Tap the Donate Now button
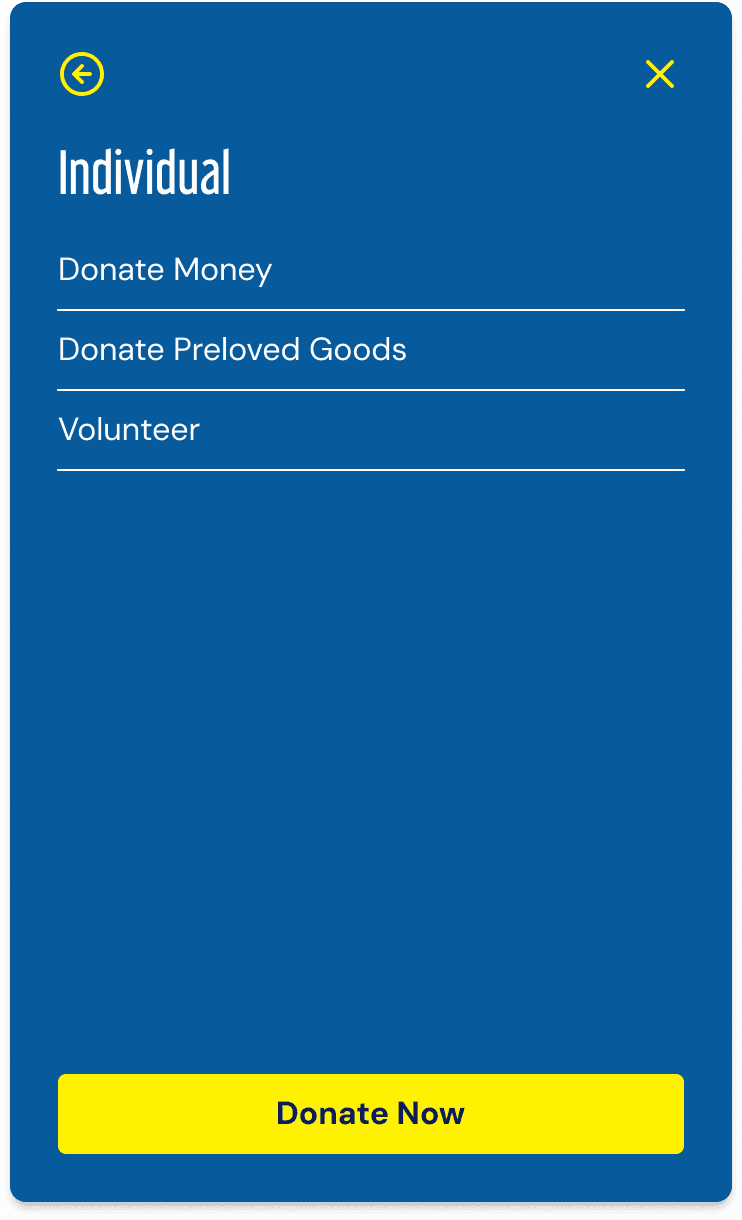 point(371,1113)
